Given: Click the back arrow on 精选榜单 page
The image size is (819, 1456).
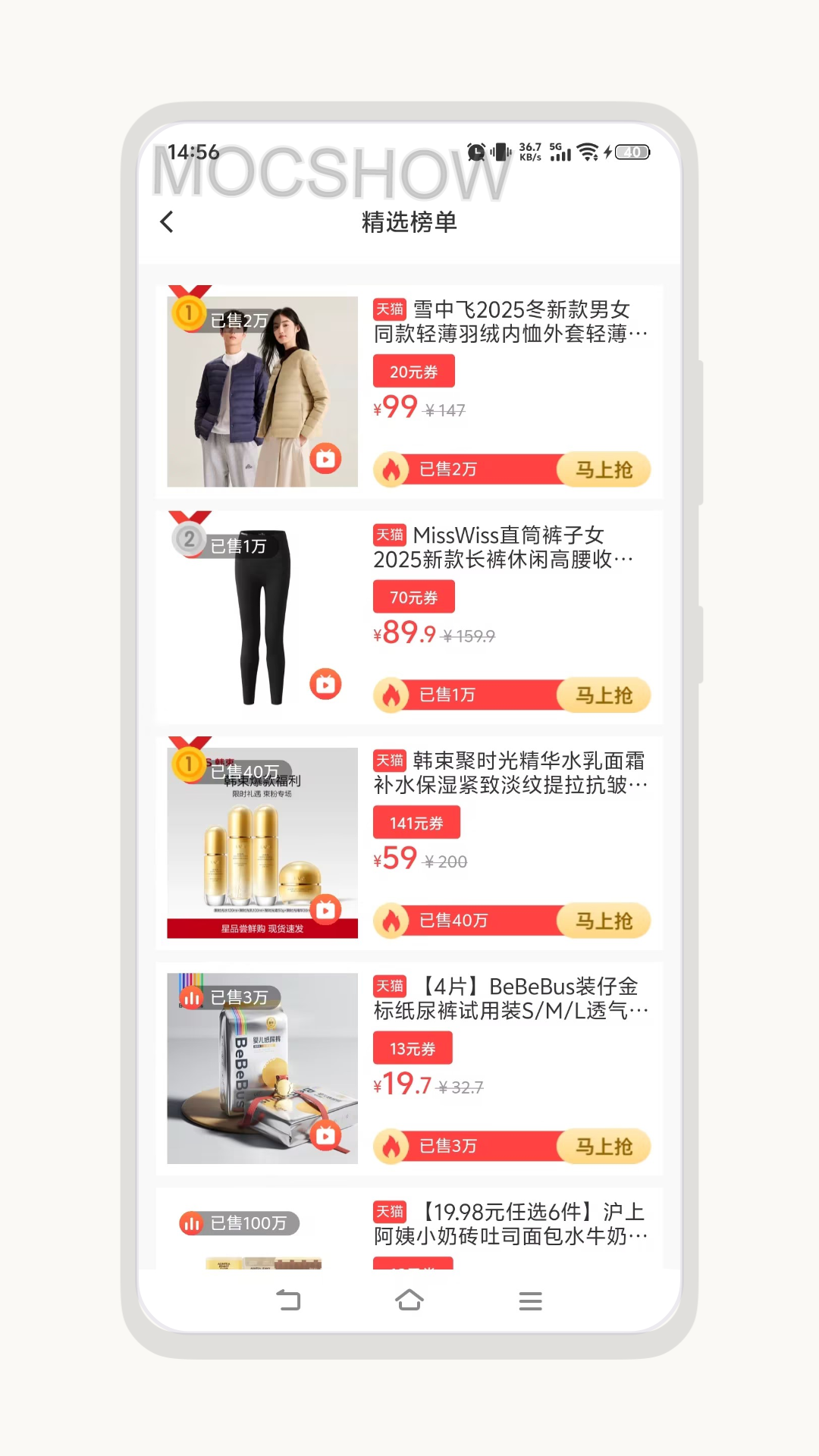Looking at the screenshot, I should pos(166,221).
